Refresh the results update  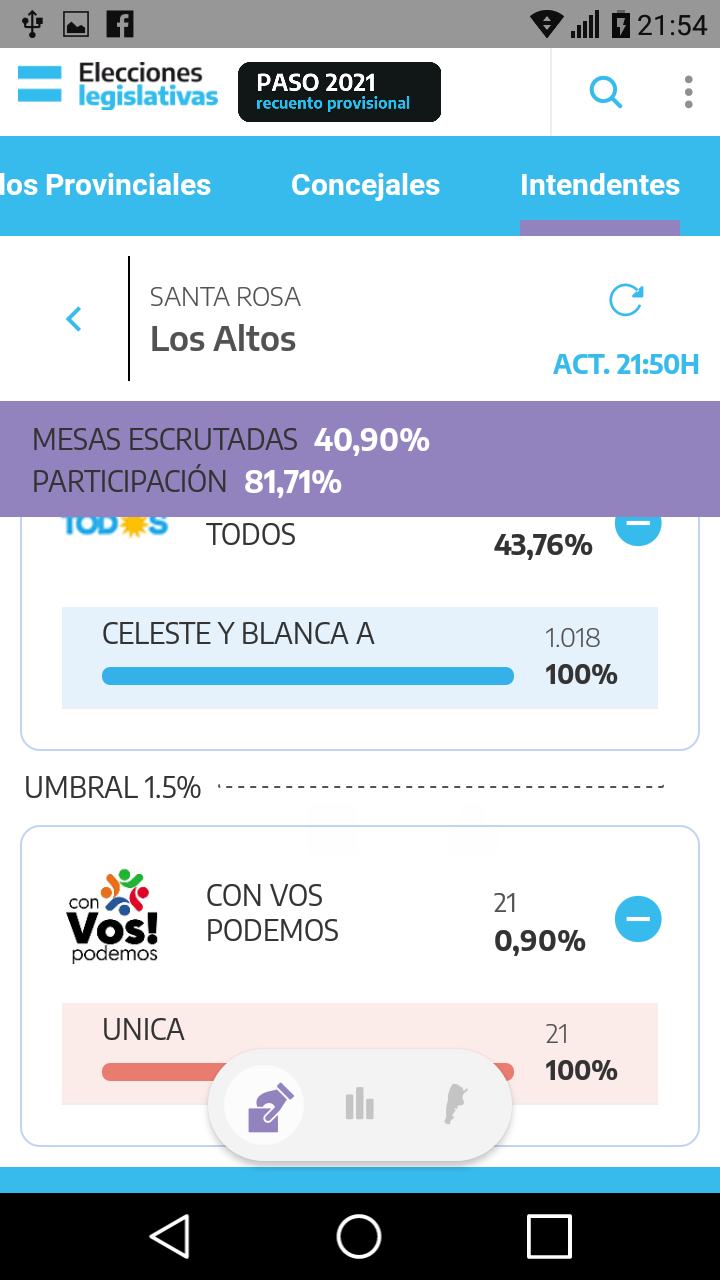(x=626, y=300)
